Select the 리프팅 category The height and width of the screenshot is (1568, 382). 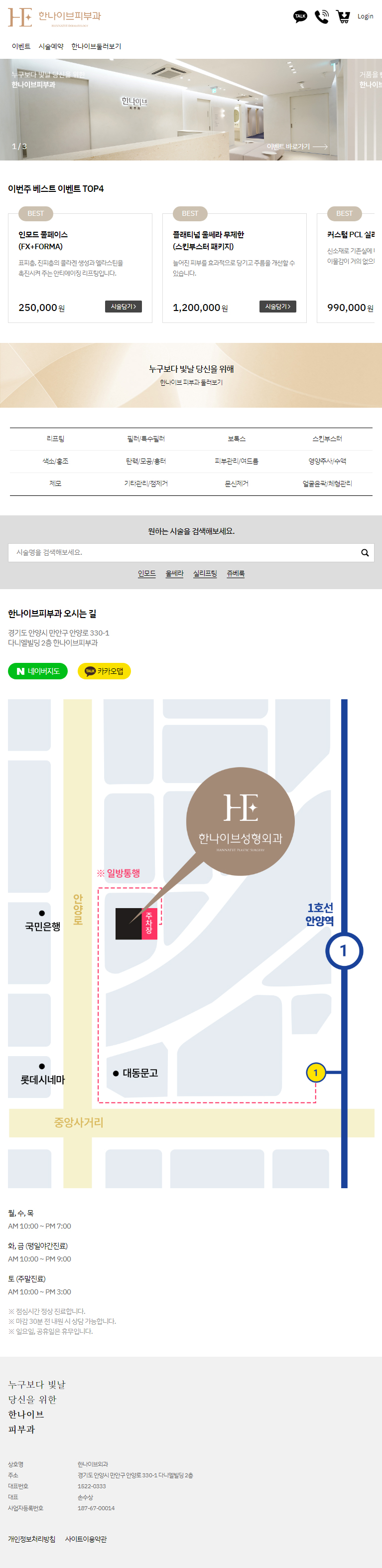[x=55, y=439]
